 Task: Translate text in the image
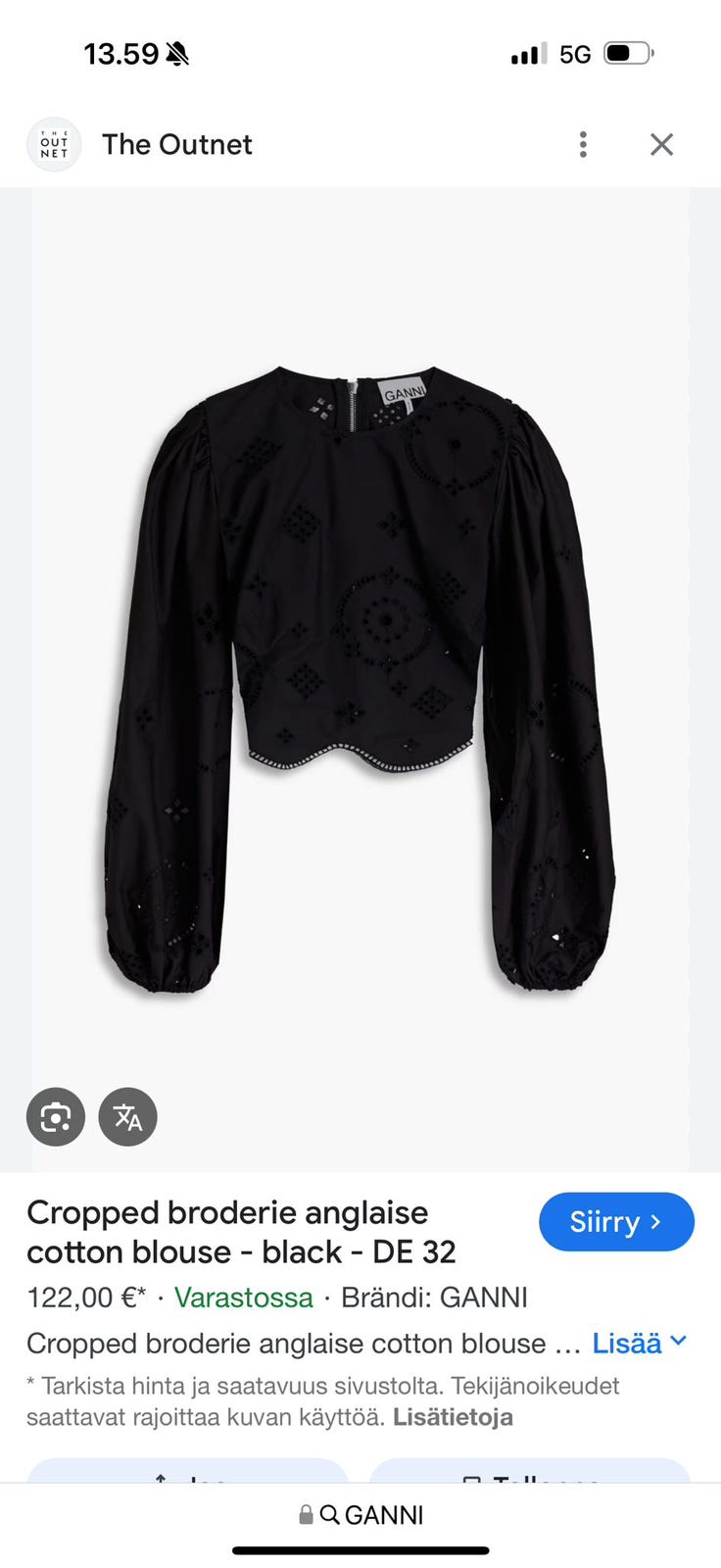pyautogui.click(x=128, y=1117)
